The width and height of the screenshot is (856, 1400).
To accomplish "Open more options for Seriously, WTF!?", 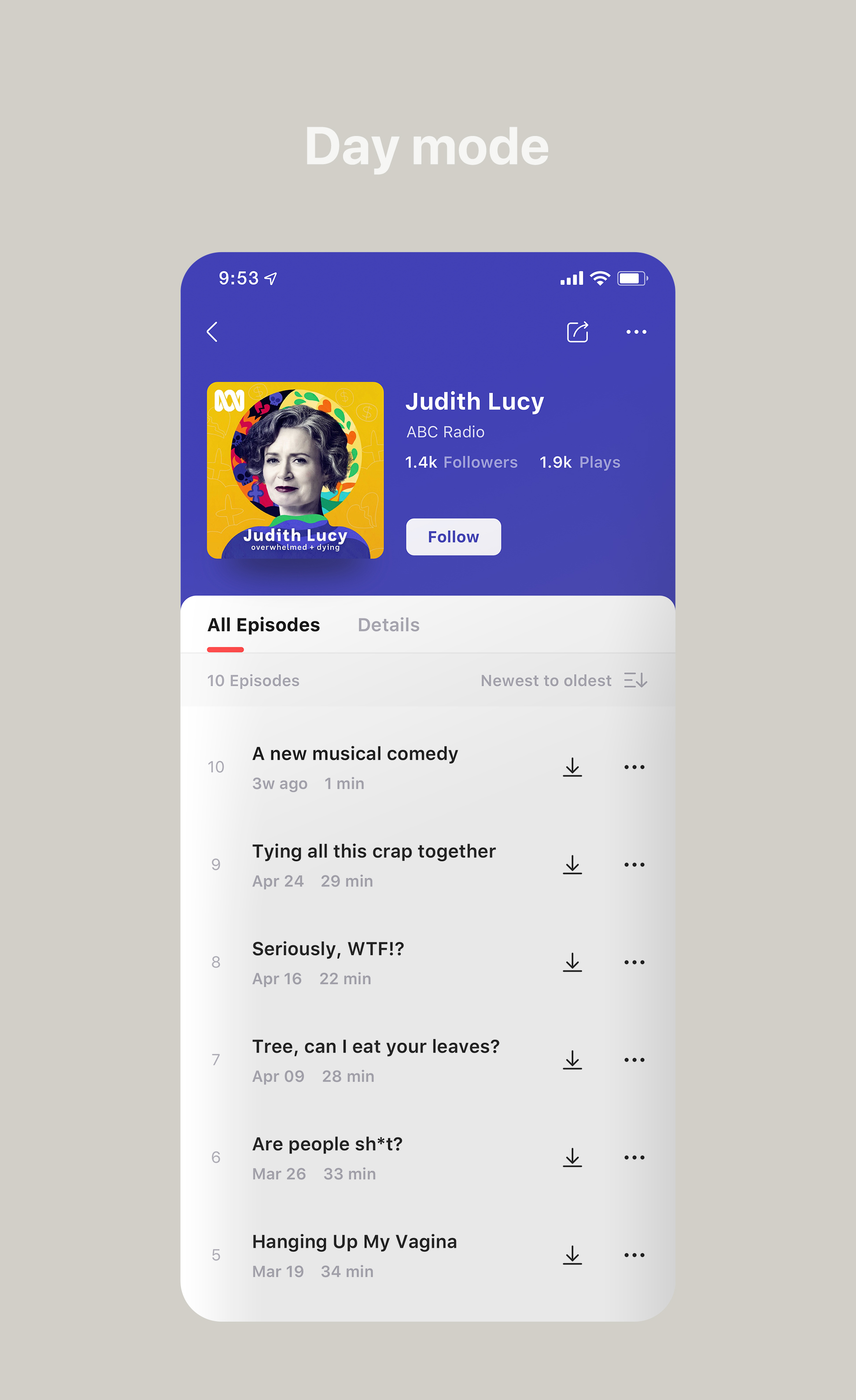I will coord(634,963).
